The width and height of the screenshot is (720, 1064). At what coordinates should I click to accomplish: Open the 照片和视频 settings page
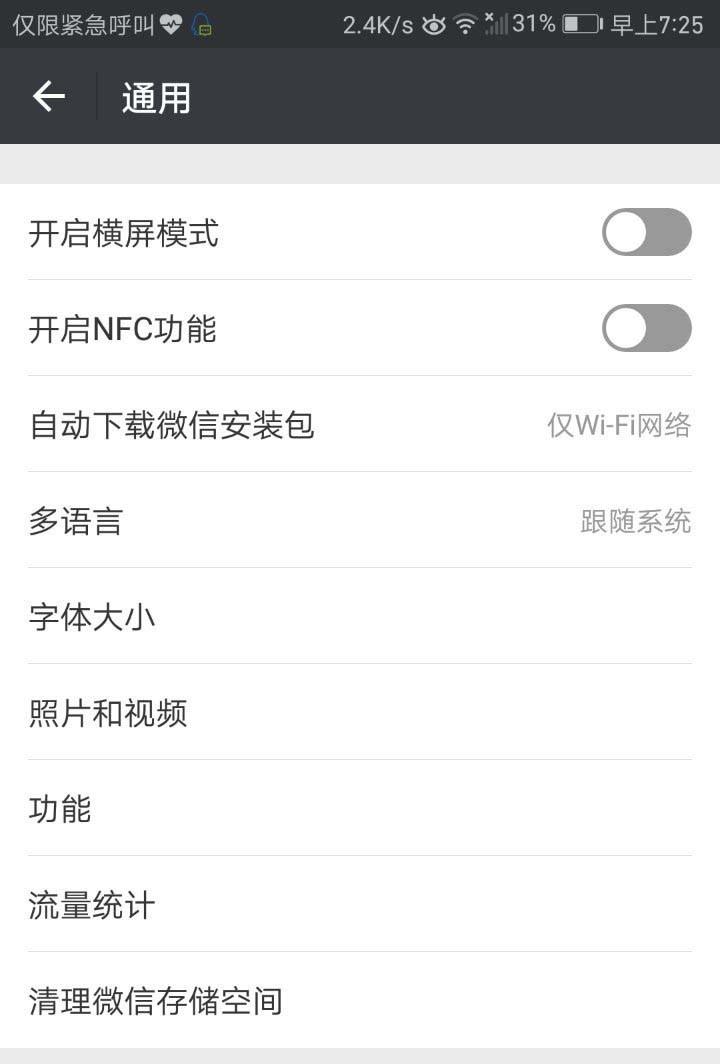click(x=360, y=712)
